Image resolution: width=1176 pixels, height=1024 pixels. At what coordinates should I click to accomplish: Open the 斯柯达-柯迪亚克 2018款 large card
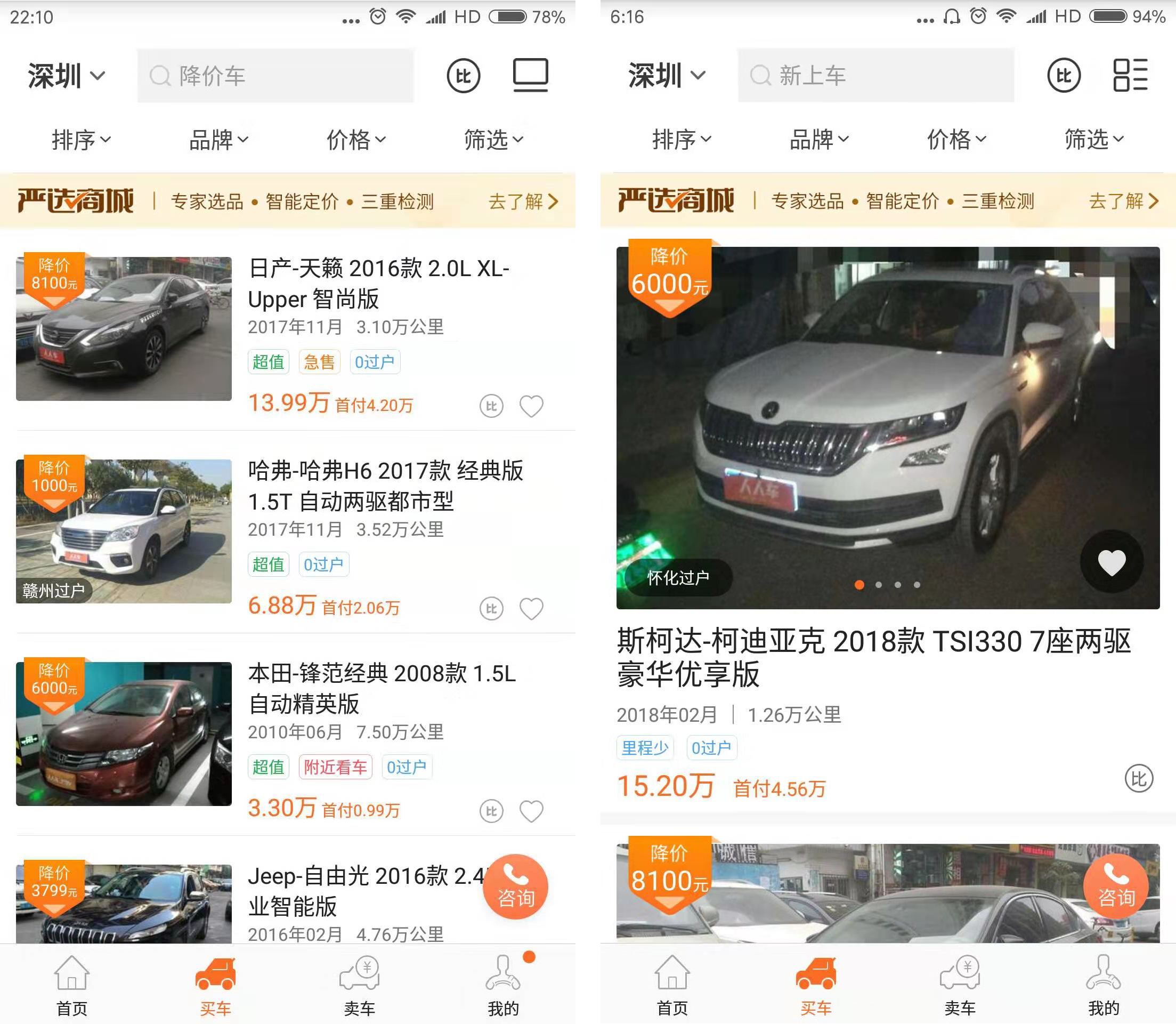tap(873, 657)
